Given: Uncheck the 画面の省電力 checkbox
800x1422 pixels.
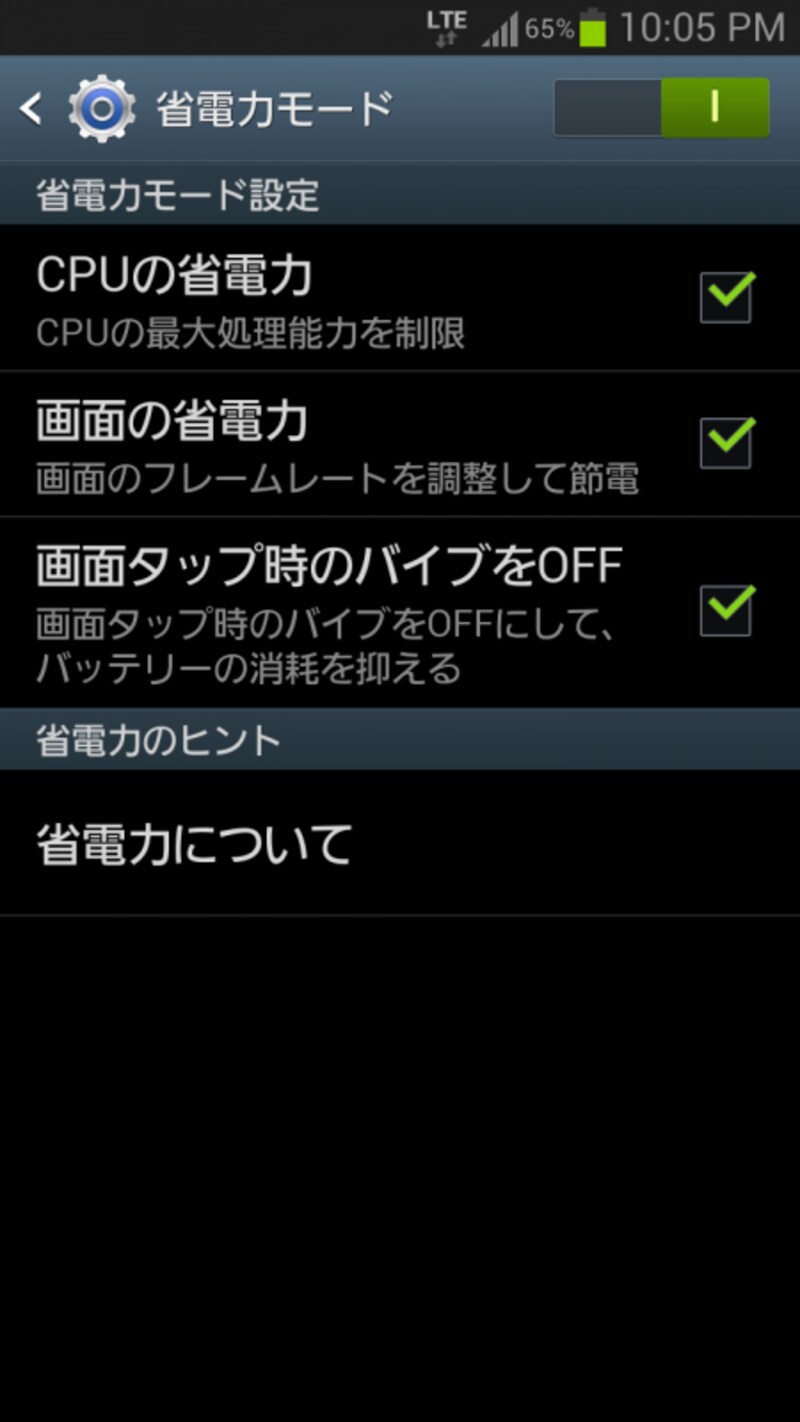Looking at the screenshot, I should (725, 443).
